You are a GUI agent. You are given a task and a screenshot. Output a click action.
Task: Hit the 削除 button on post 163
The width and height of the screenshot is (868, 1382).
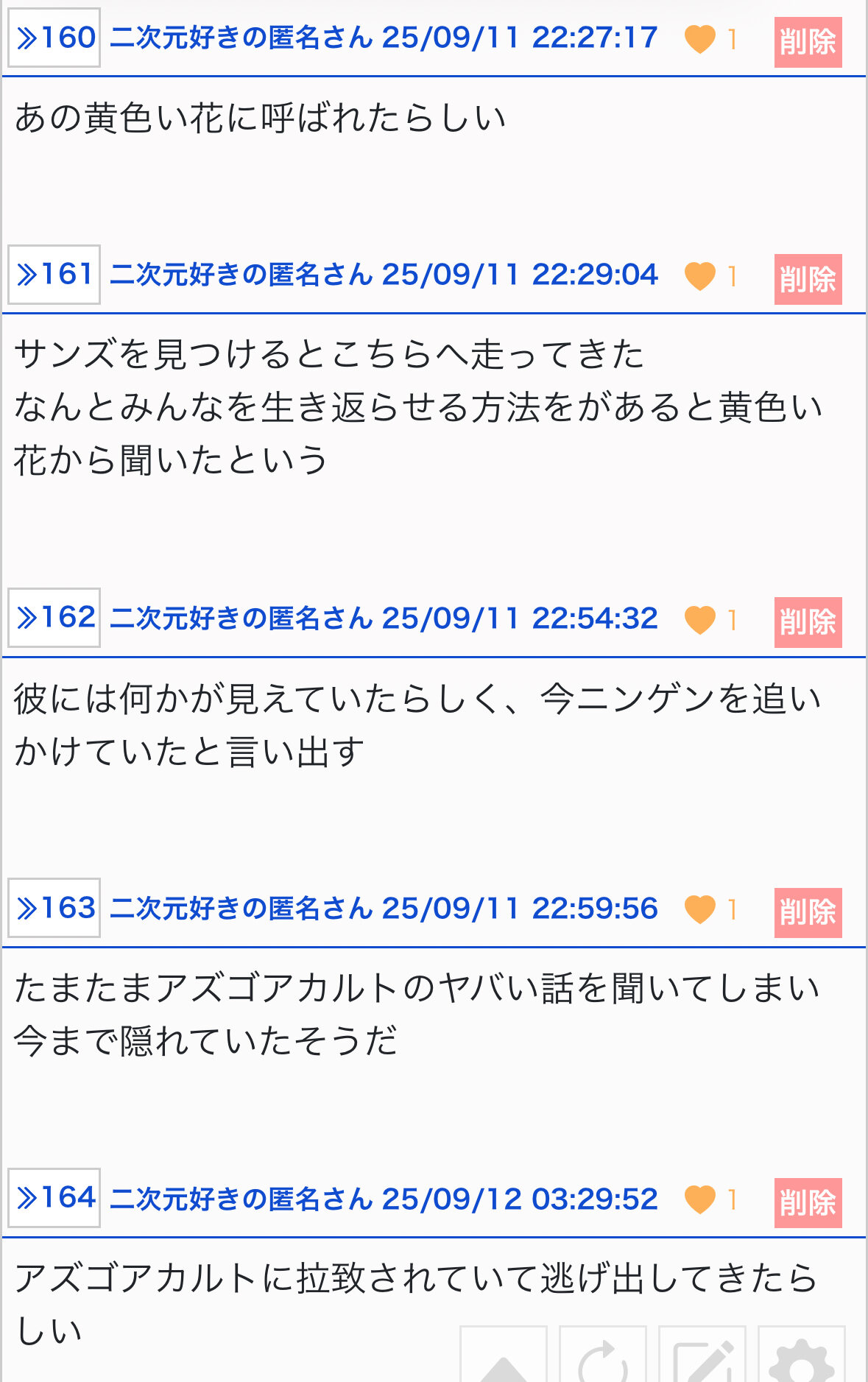tap(808, 912)
